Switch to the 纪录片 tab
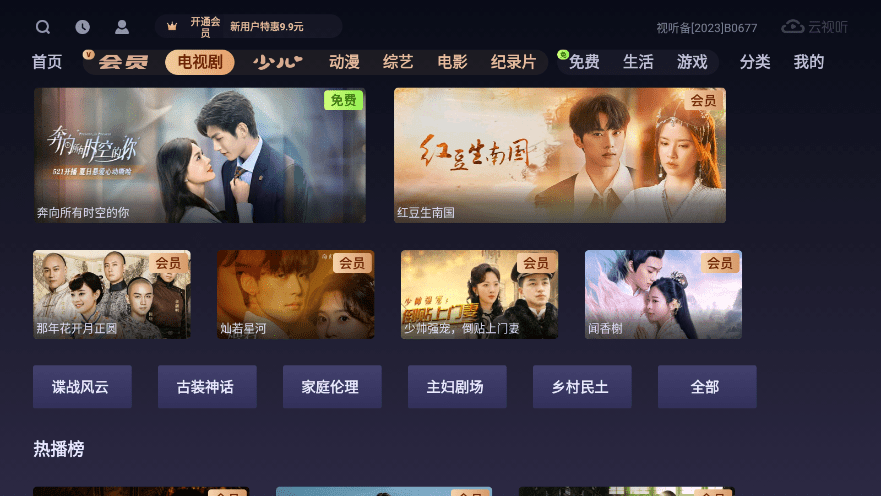 pos(514,62)
